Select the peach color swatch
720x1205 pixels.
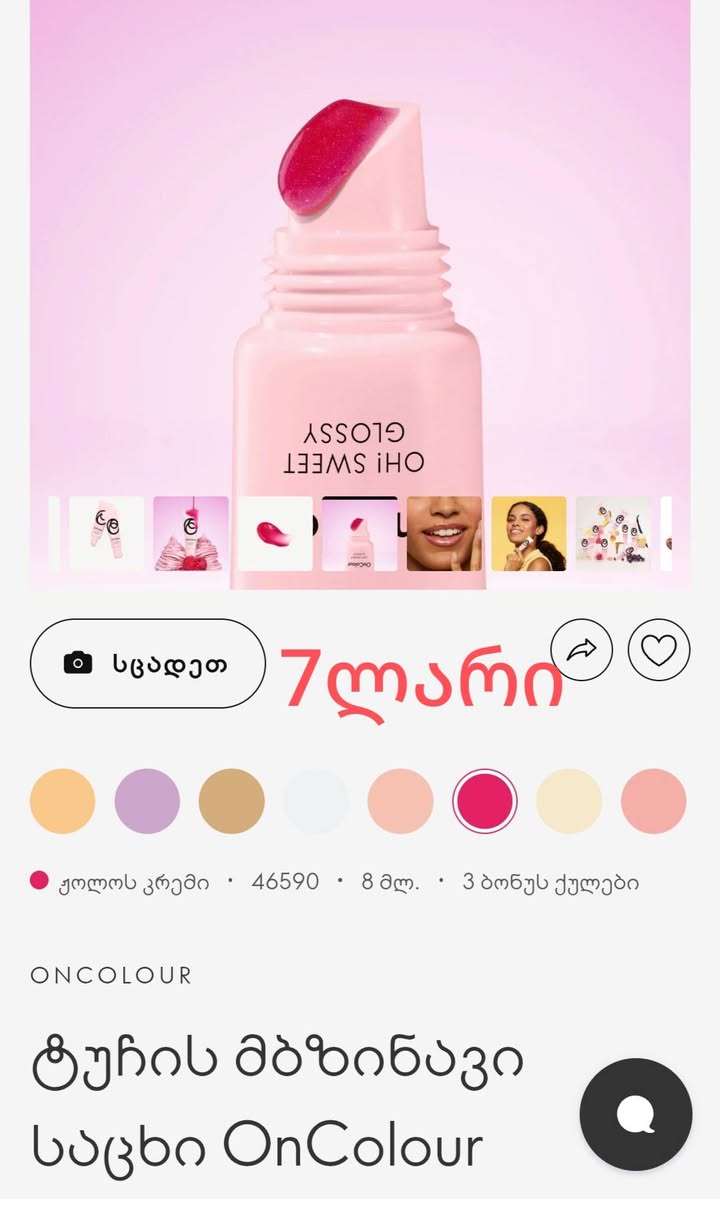pos(400,801)
